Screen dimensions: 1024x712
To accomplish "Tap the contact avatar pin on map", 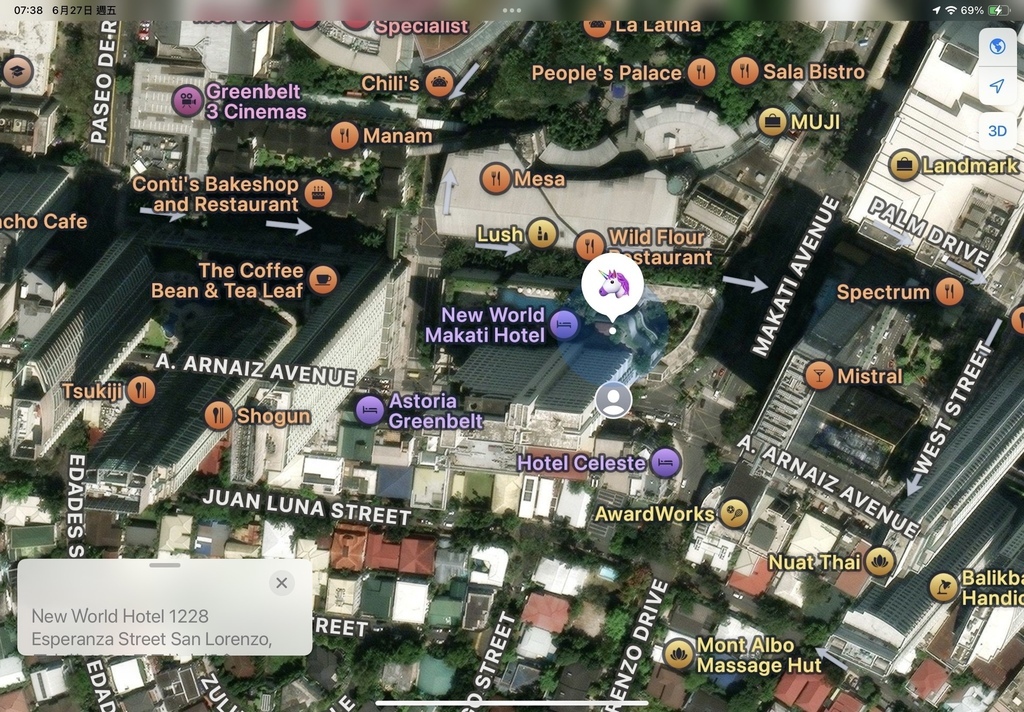I will point(613,399).
